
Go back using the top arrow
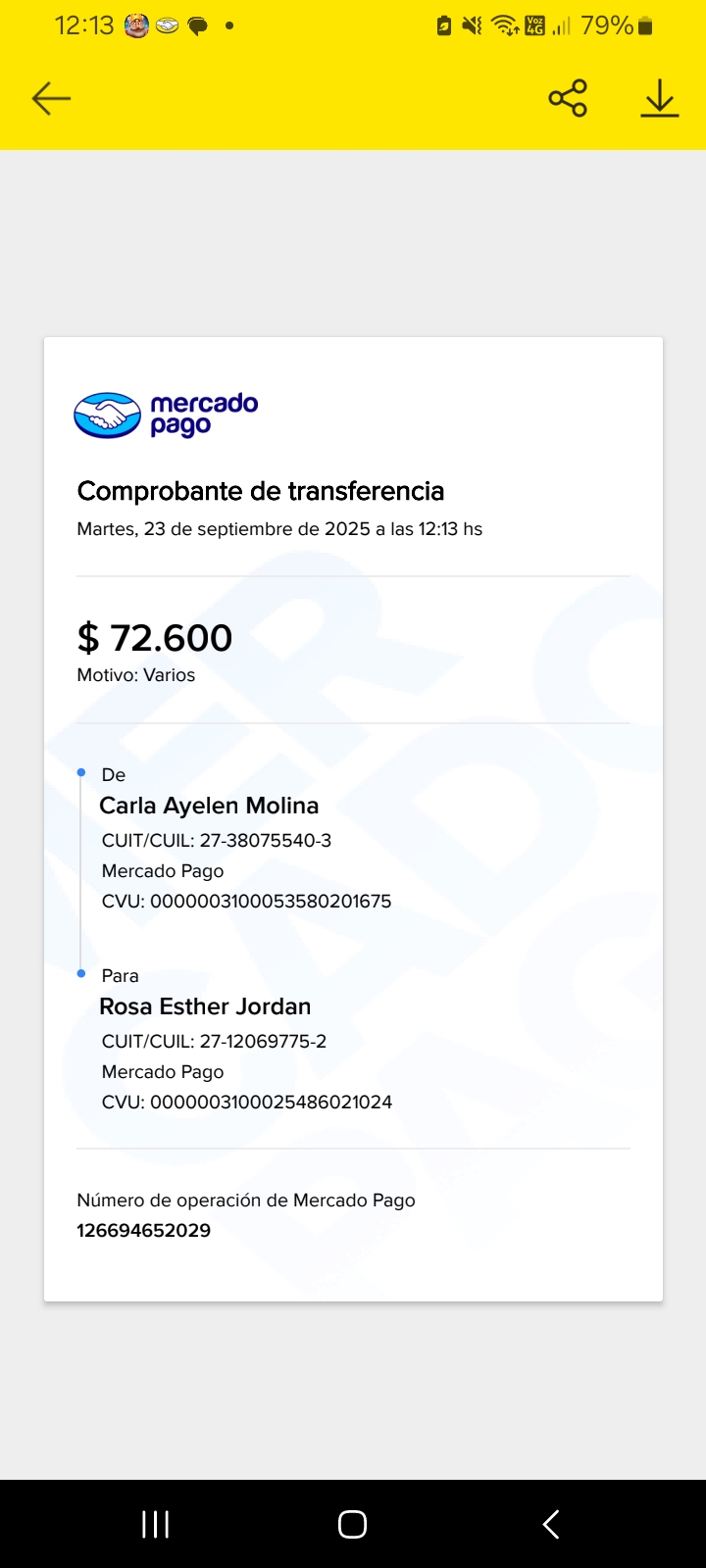[51, 98]
